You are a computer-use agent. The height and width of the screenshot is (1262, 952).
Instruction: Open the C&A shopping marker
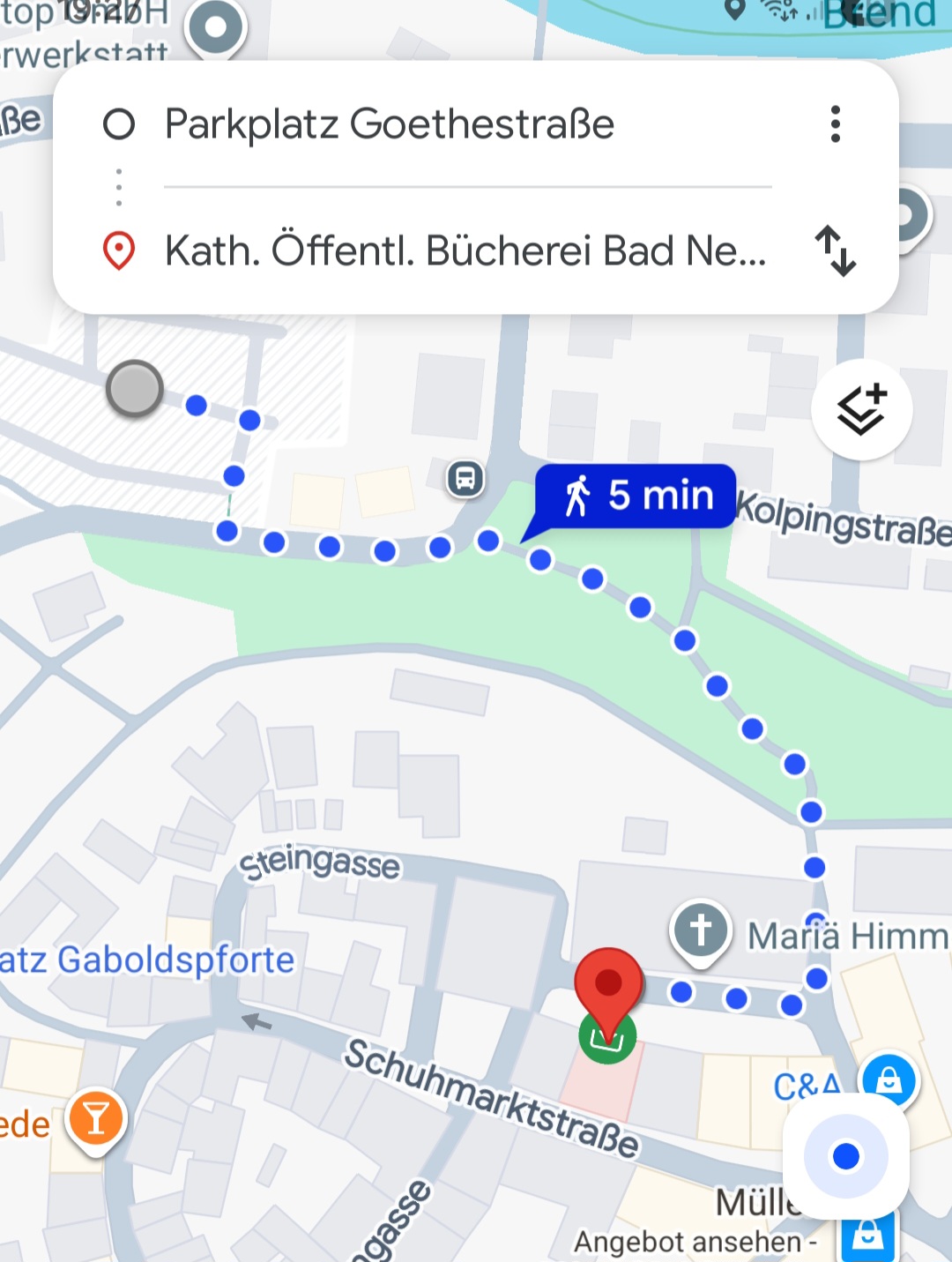pos(889,1080)
